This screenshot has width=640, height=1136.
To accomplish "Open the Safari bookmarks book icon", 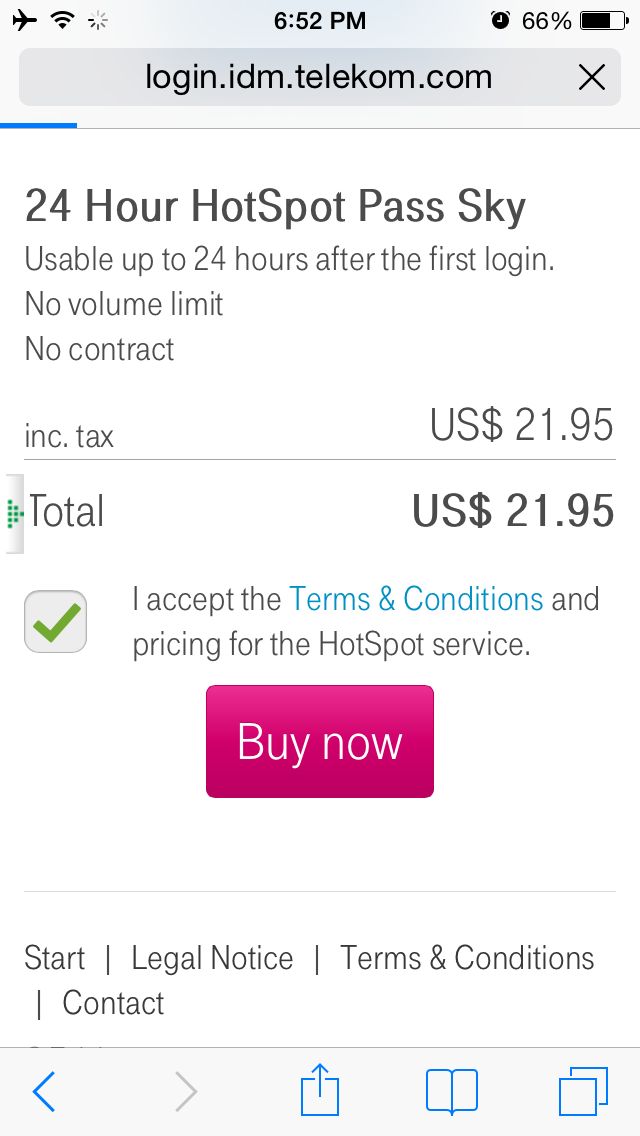I will (x=452, y=1091).
